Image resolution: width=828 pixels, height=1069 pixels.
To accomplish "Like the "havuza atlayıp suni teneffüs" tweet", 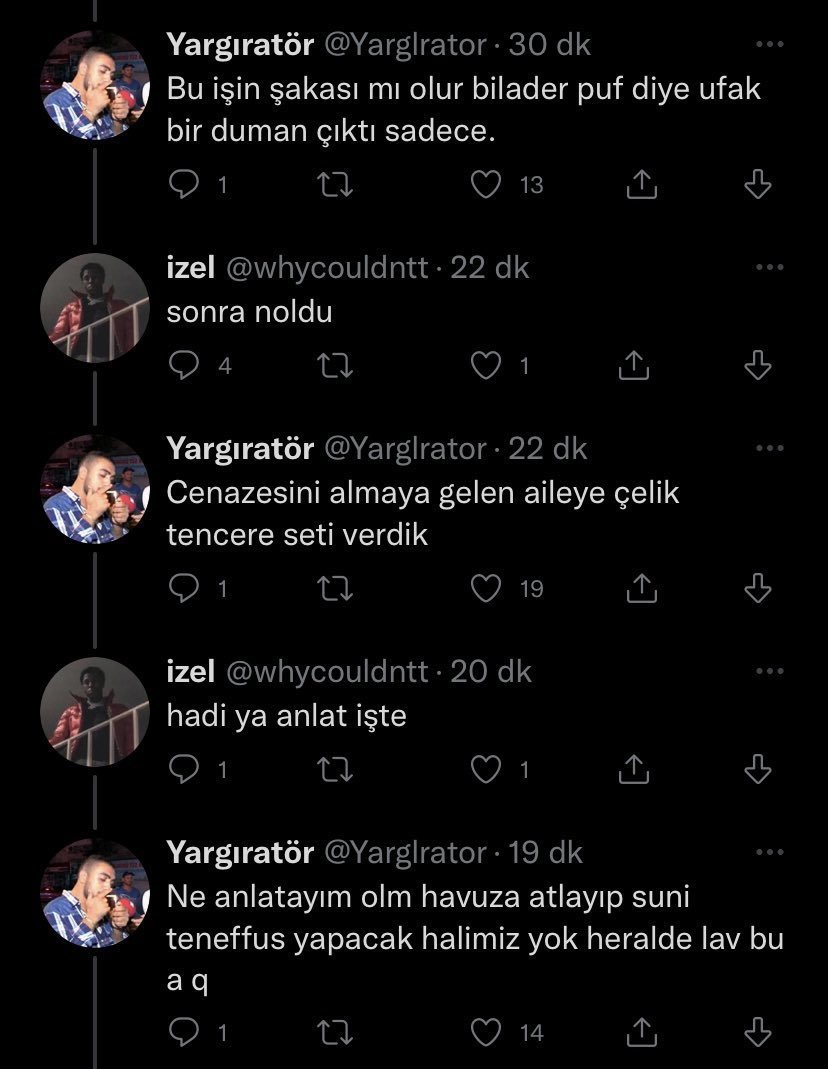I will tap(486, 1032).
